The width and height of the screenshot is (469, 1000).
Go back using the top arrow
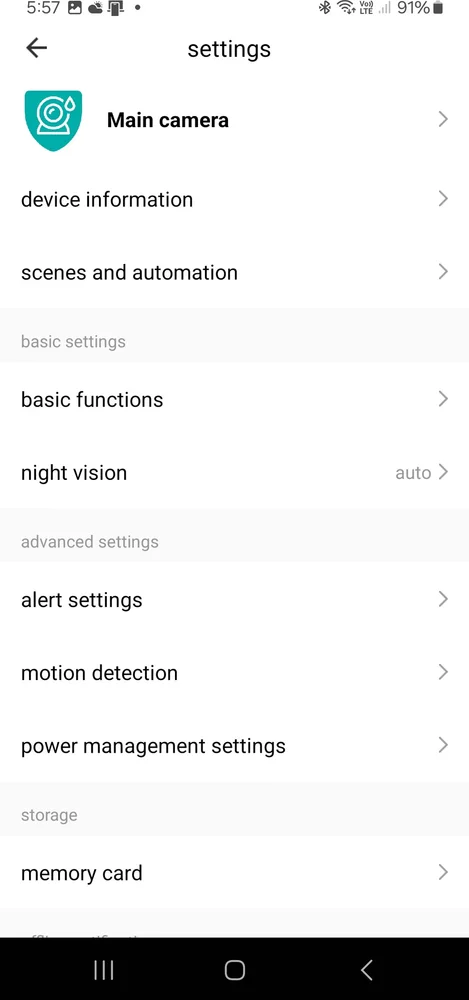36,48
